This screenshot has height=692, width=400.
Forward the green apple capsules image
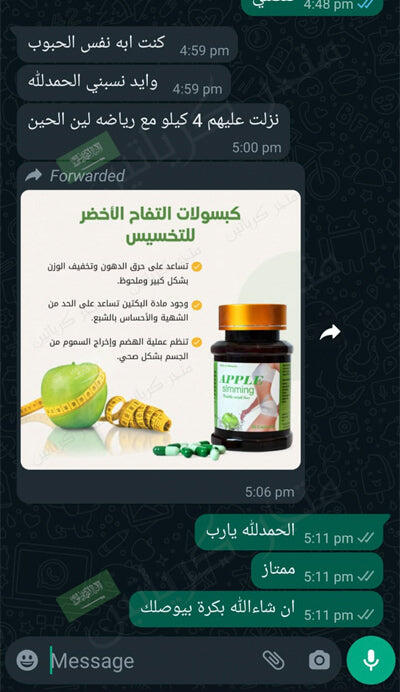tap(330, 332)
